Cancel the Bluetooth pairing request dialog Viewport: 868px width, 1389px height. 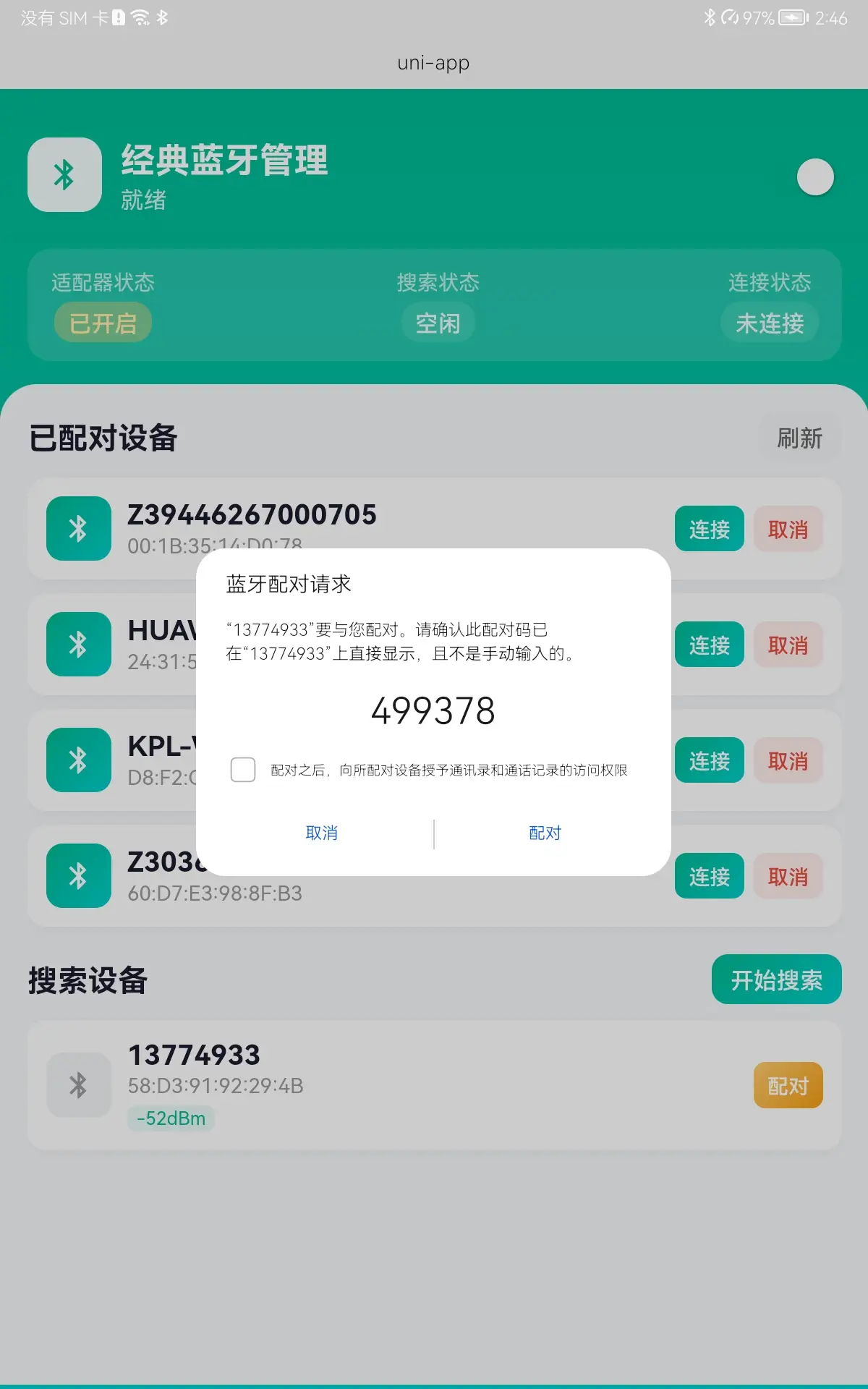(322, 833)
